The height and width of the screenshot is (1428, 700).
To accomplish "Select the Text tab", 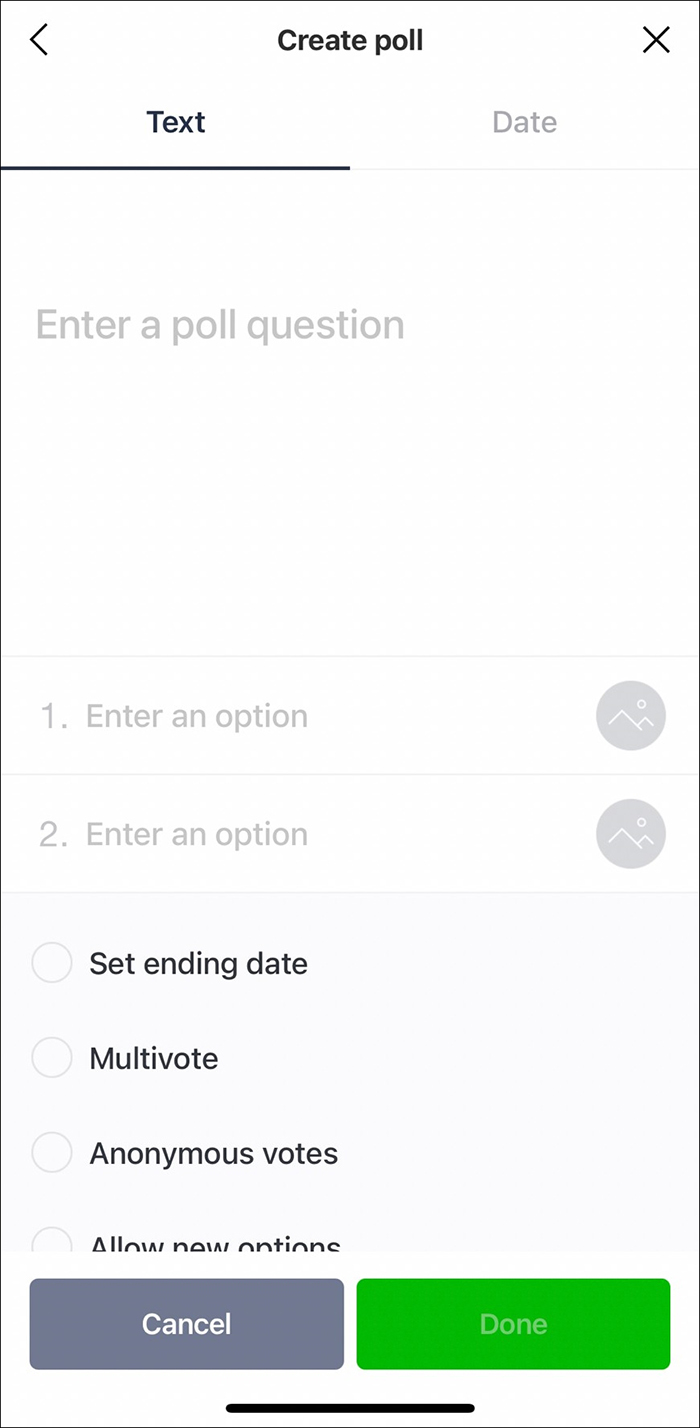I will tap(176, 122).
